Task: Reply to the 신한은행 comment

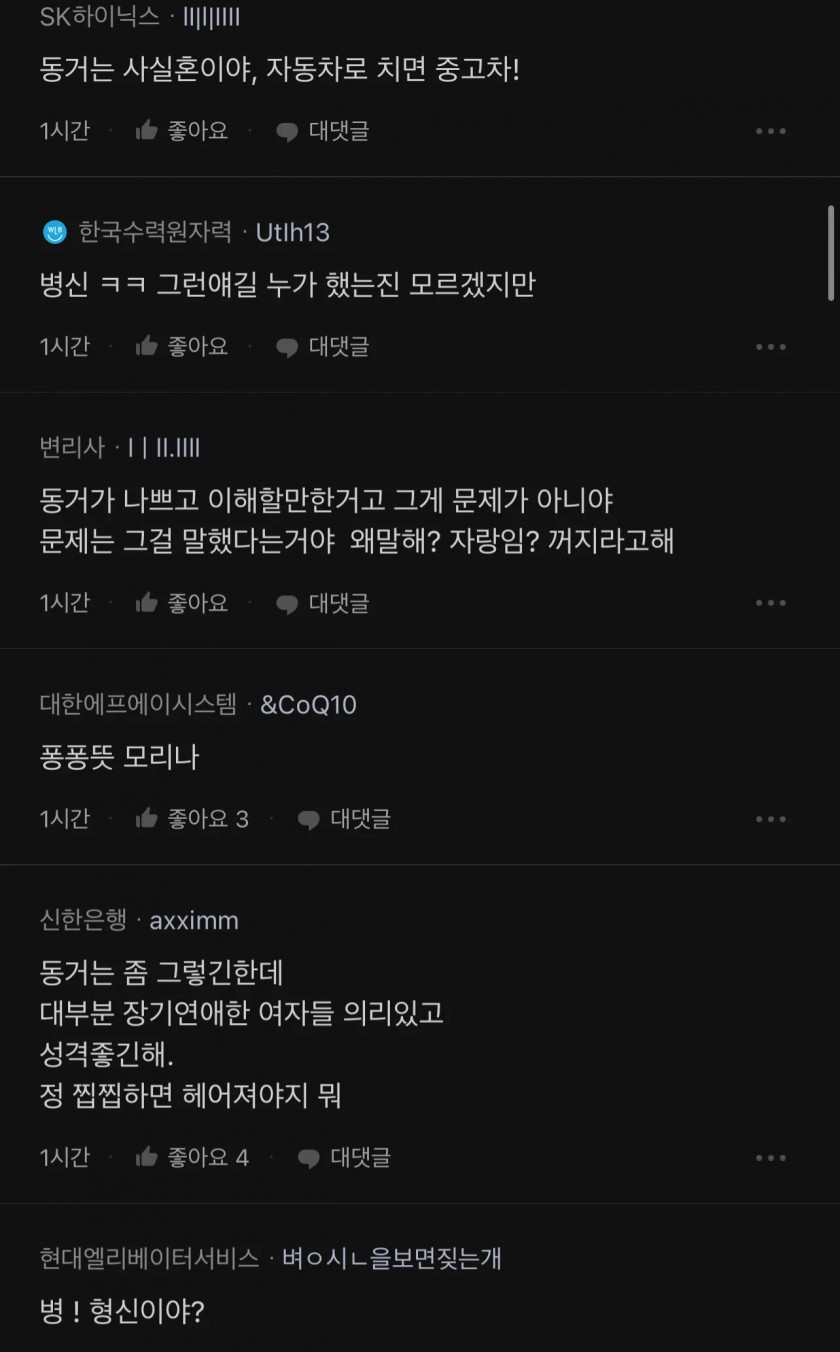Action: click(345, 1157)
